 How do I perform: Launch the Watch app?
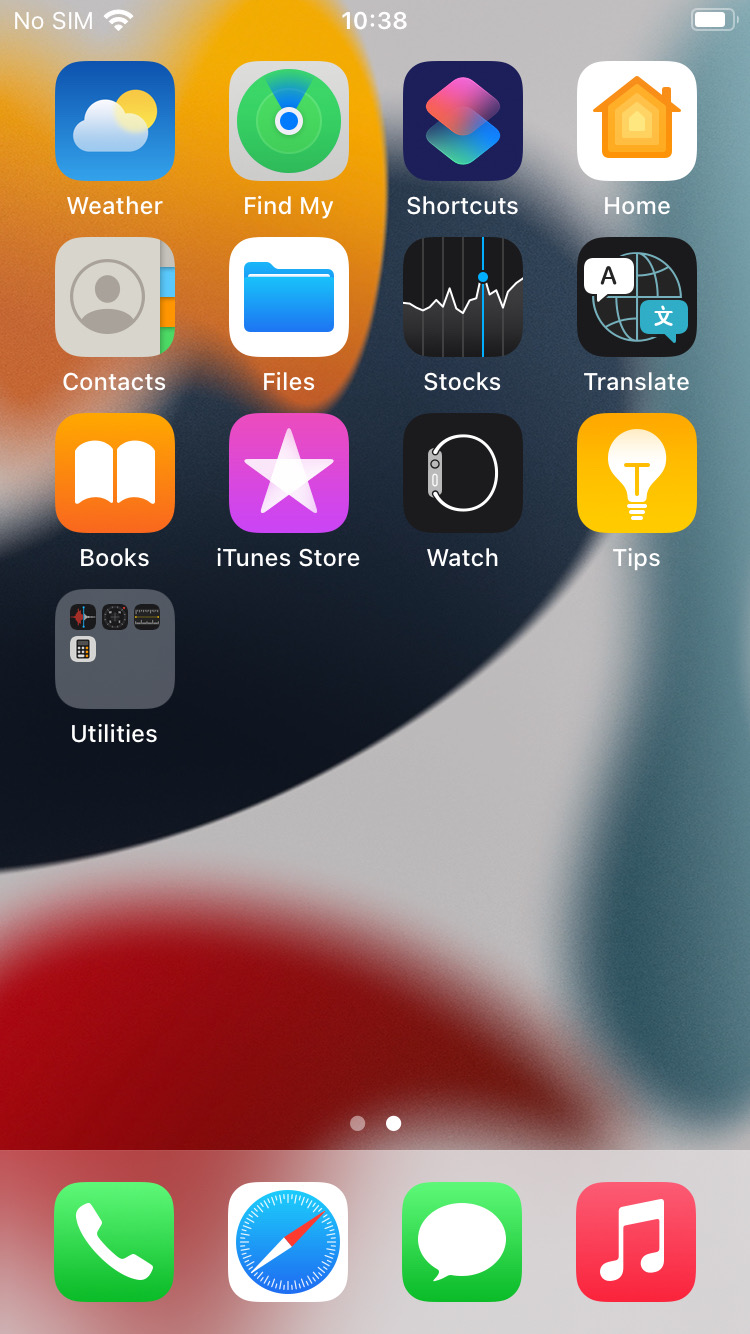(x=463, y=473)
